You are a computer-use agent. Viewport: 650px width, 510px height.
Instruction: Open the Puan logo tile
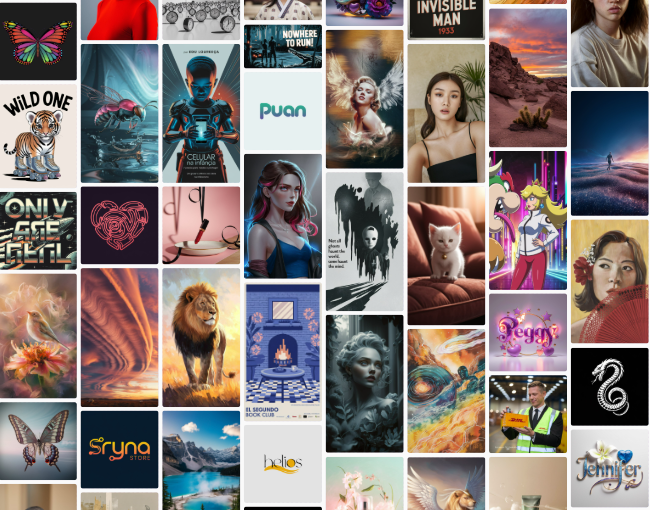283,110
